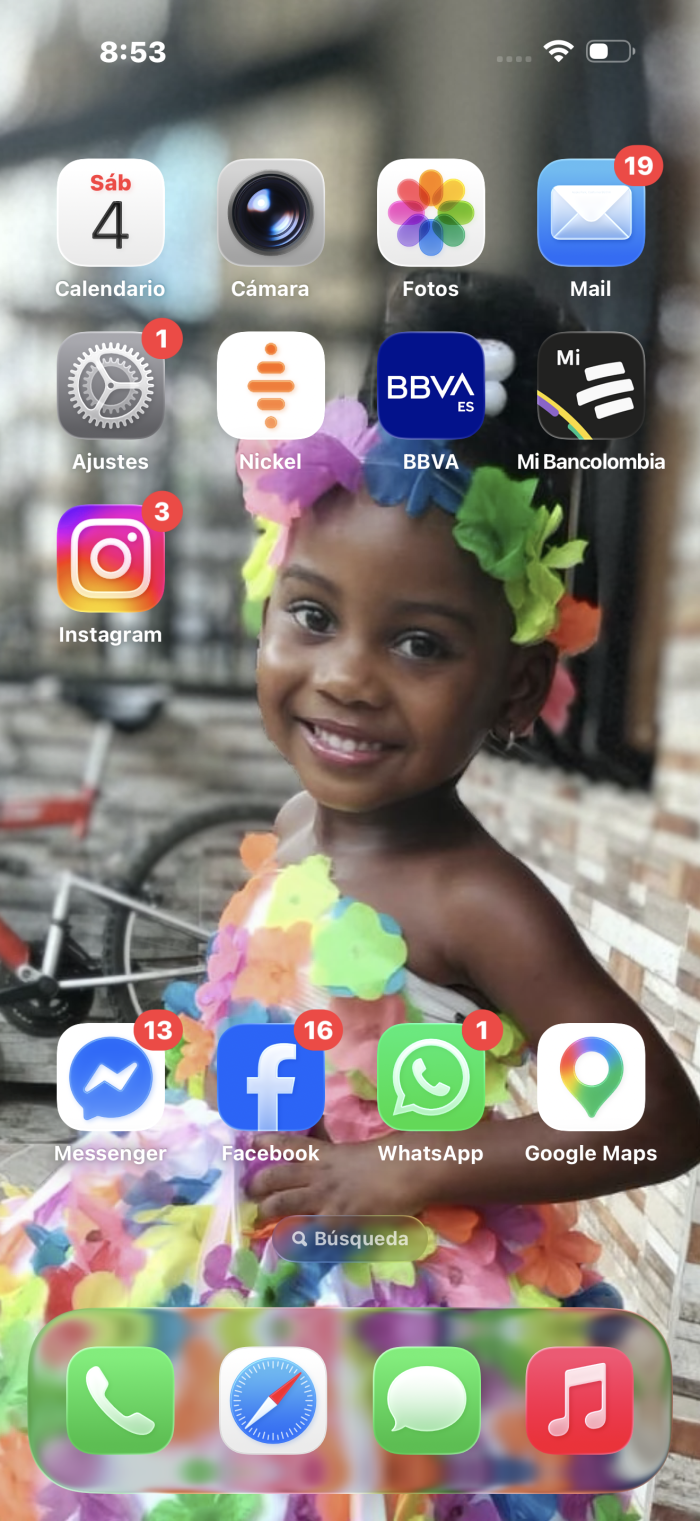
Task: Launch the Cámara app
Action: click(271, 213)
